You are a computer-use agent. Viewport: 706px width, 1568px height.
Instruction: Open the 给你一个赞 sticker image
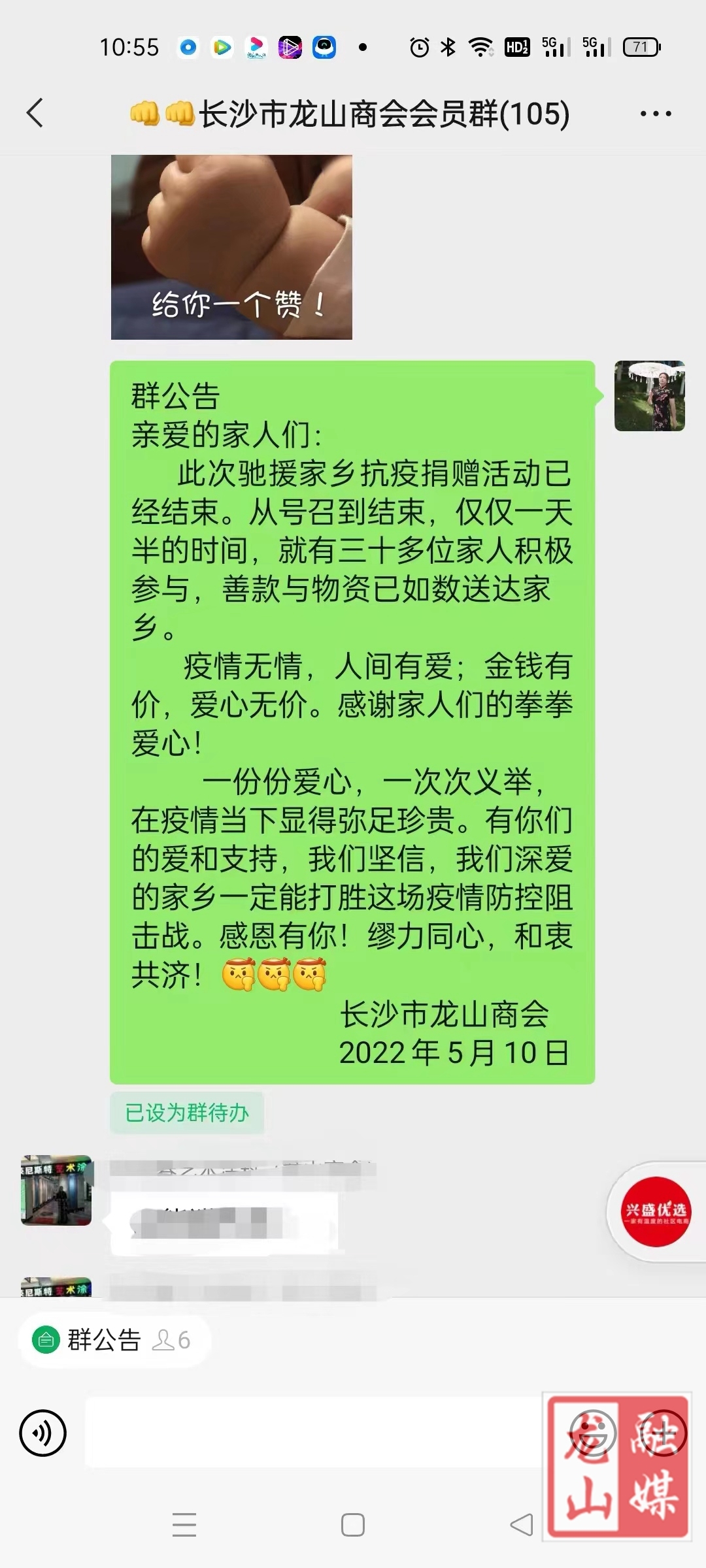231,247
